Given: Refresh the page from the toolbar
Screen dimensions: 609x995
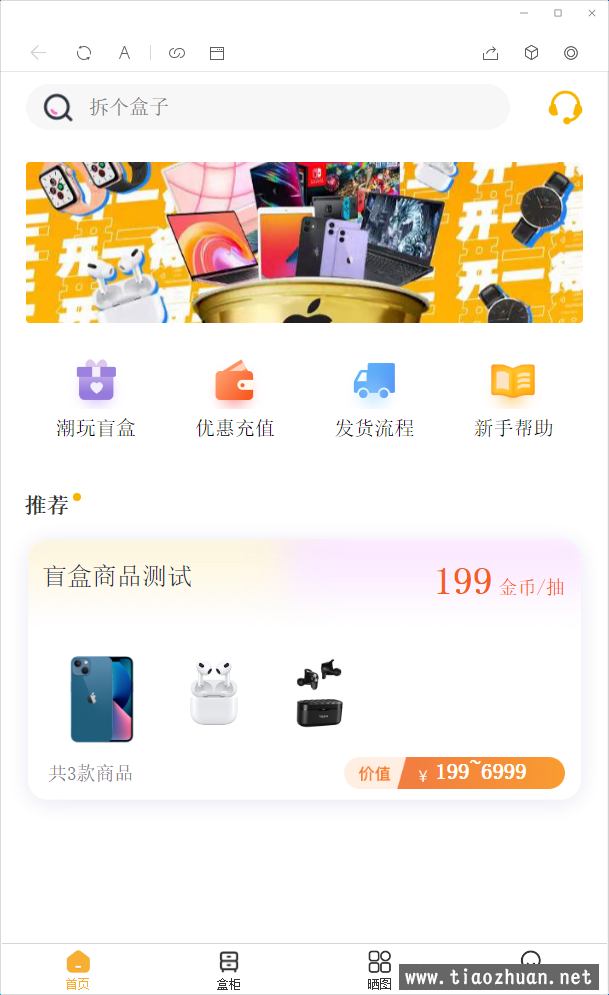Looking at the screenshot, I should 84,53.
